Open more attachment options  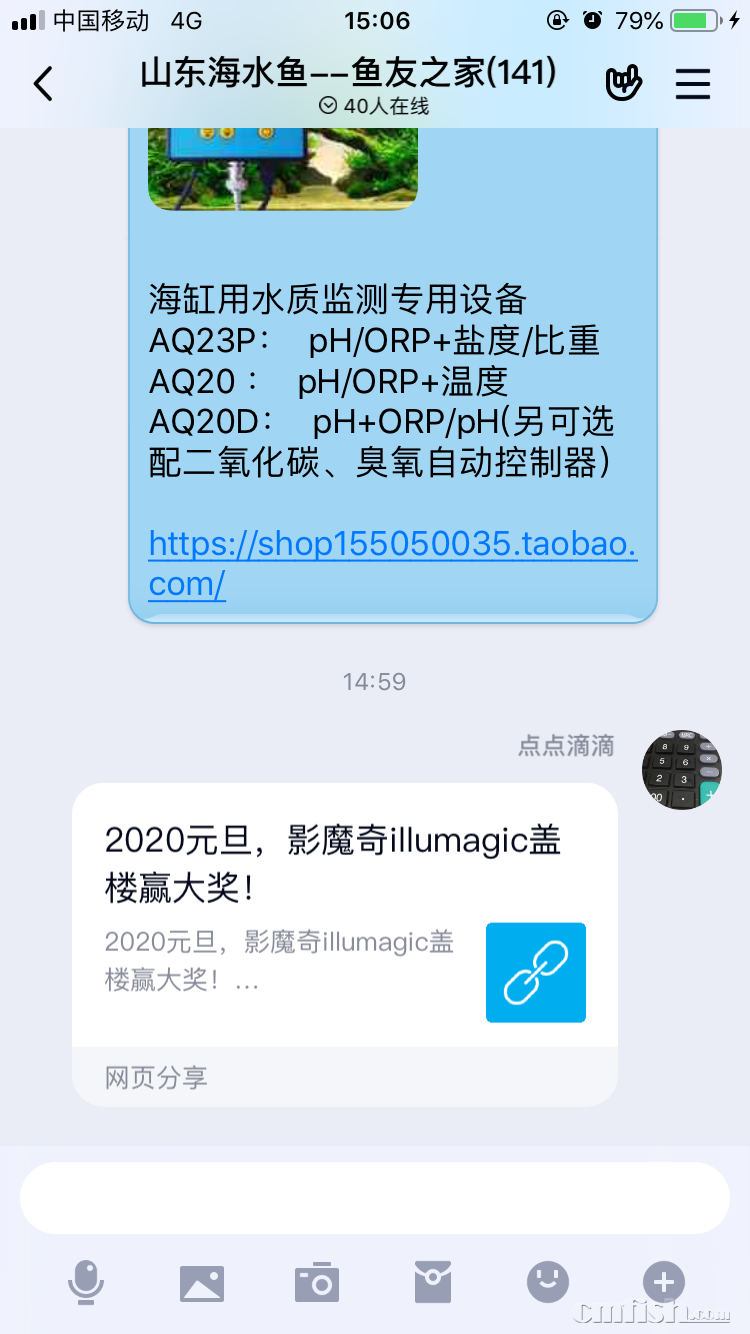coord(663,1282)
